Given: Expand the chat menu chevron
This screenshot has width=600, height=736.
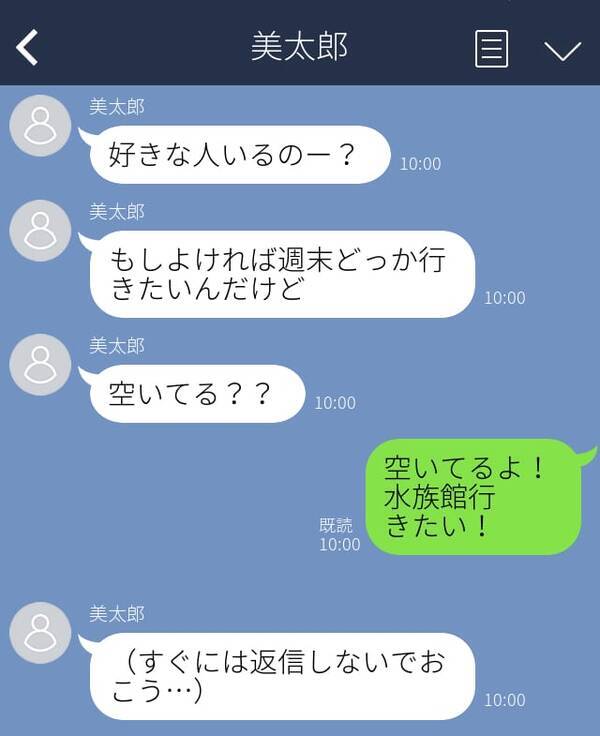Looking at the screenshot, I should (x=562, y=50).
